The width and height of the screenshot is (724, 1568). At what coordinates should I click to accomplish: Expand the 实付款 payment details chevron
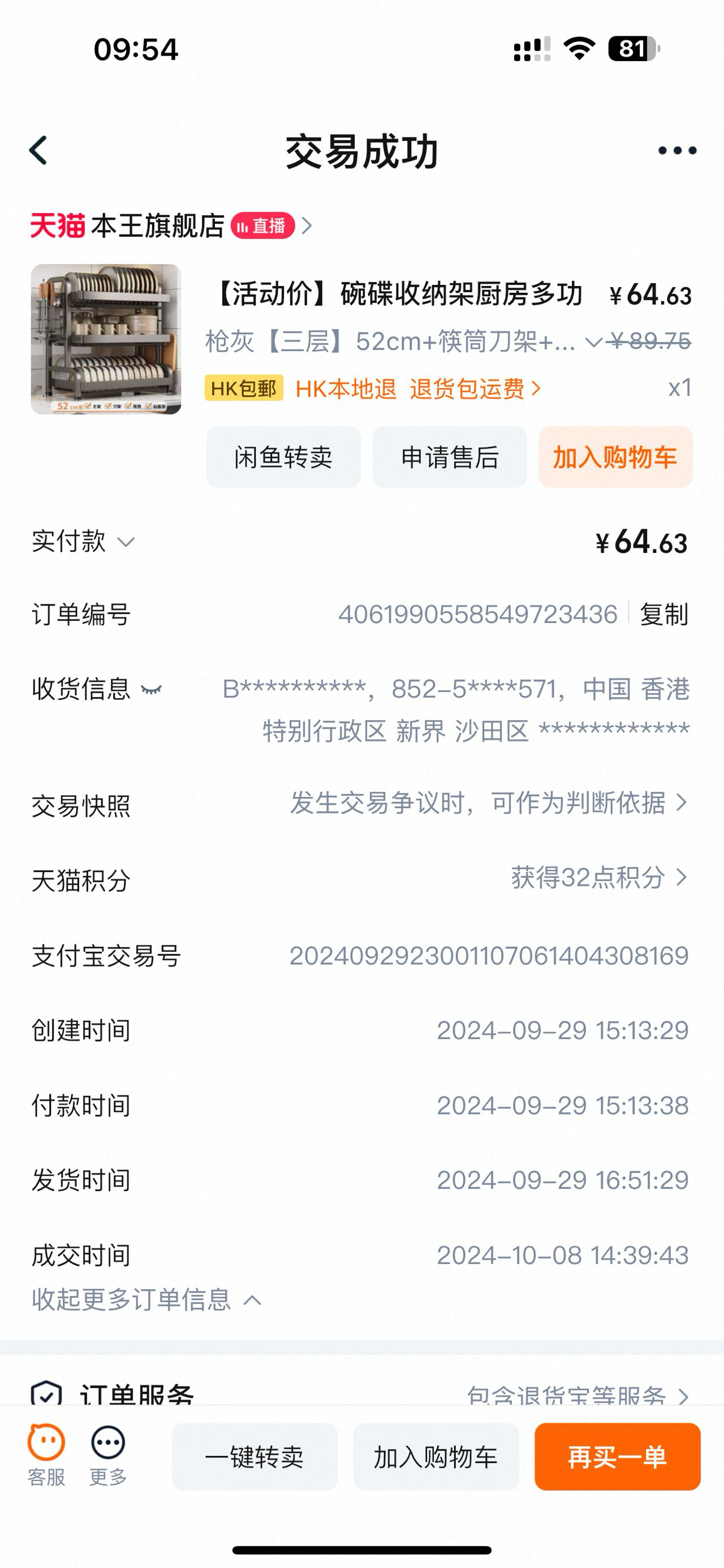[x=126, y=541]
